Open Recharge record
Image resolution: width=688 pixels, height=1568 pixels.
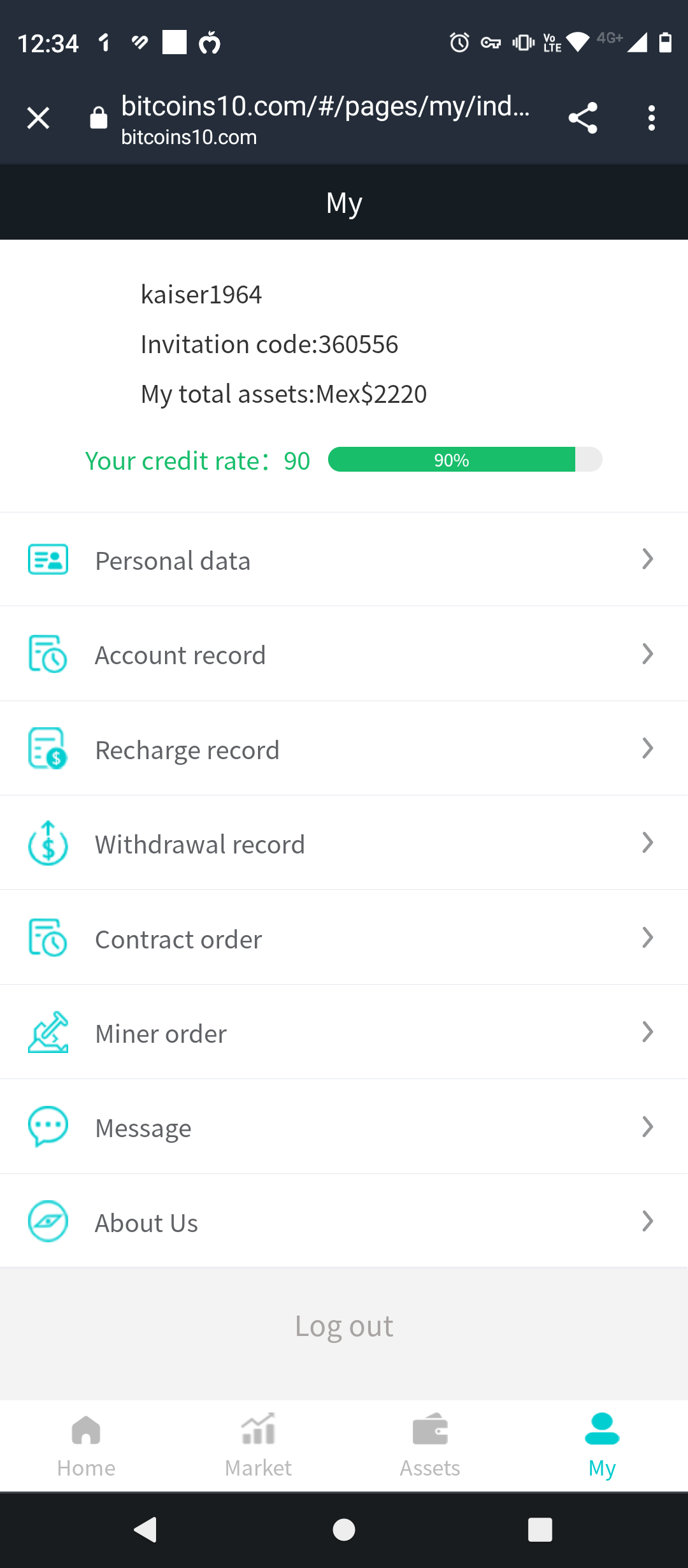tap(344, 748)
